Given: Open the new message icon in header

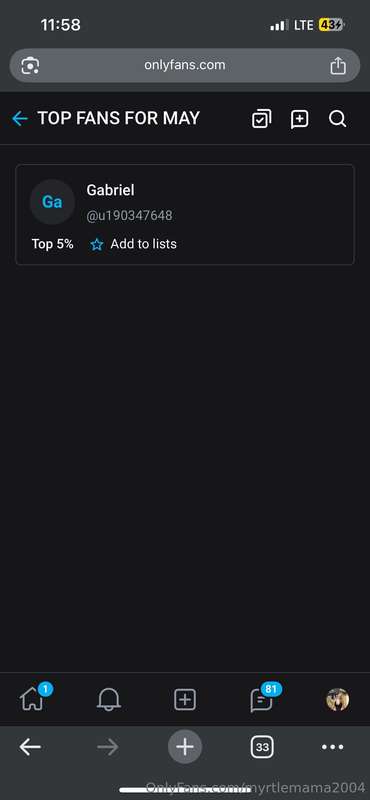Looking at the screenshot, I should coord(300,119).
